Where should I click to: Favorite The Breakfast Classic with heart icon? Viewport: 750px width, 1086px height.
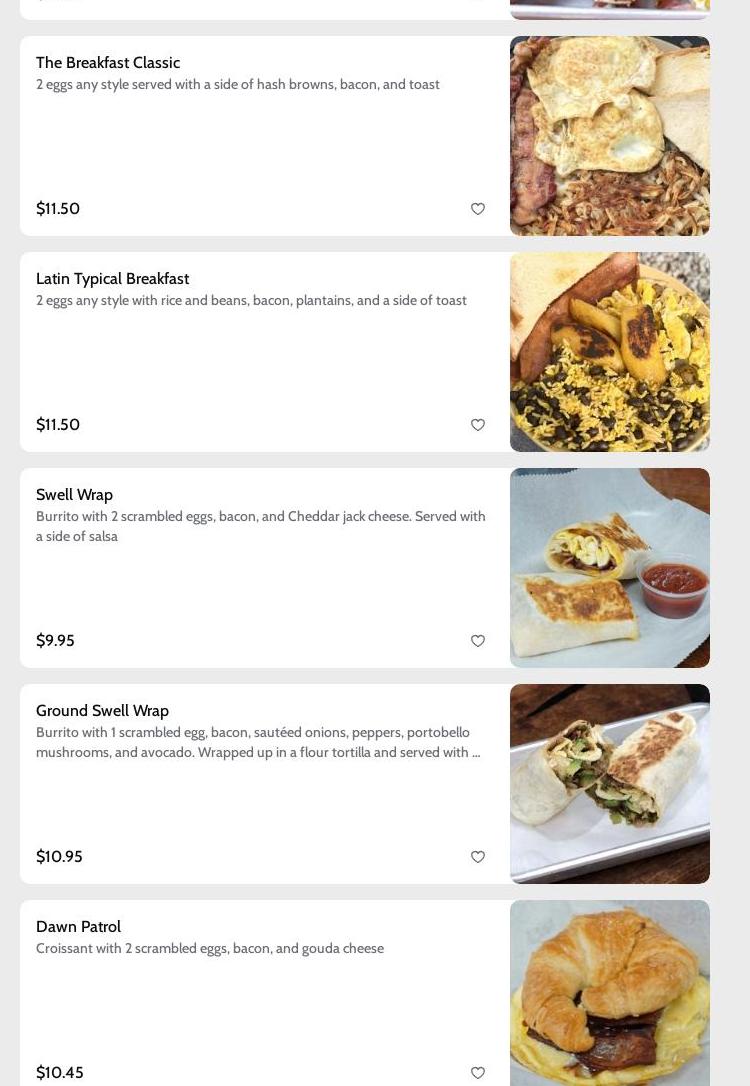tap(478, 209)
